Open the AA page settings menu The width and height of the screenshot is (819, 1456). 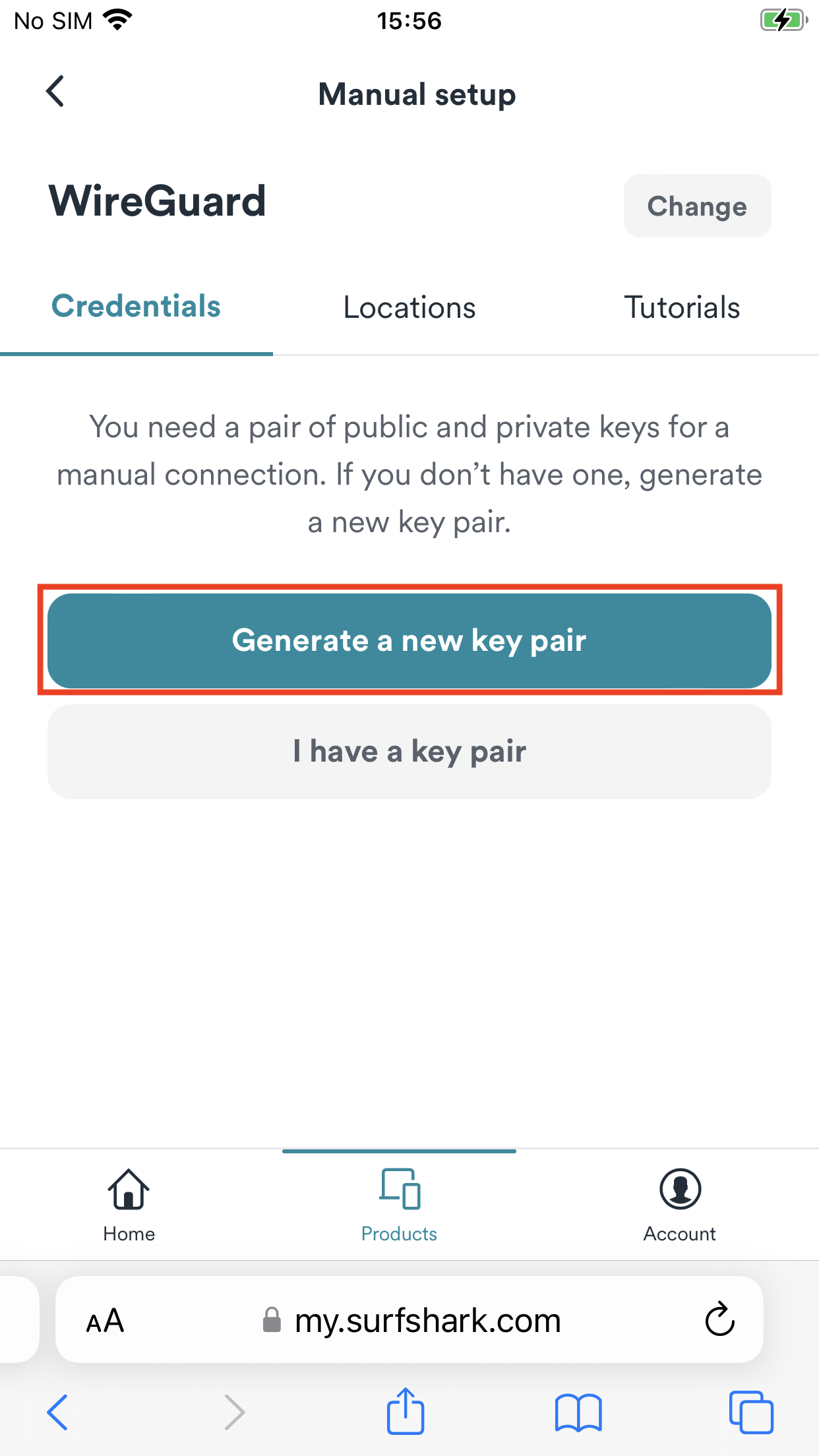click(x=106, y=1321)
